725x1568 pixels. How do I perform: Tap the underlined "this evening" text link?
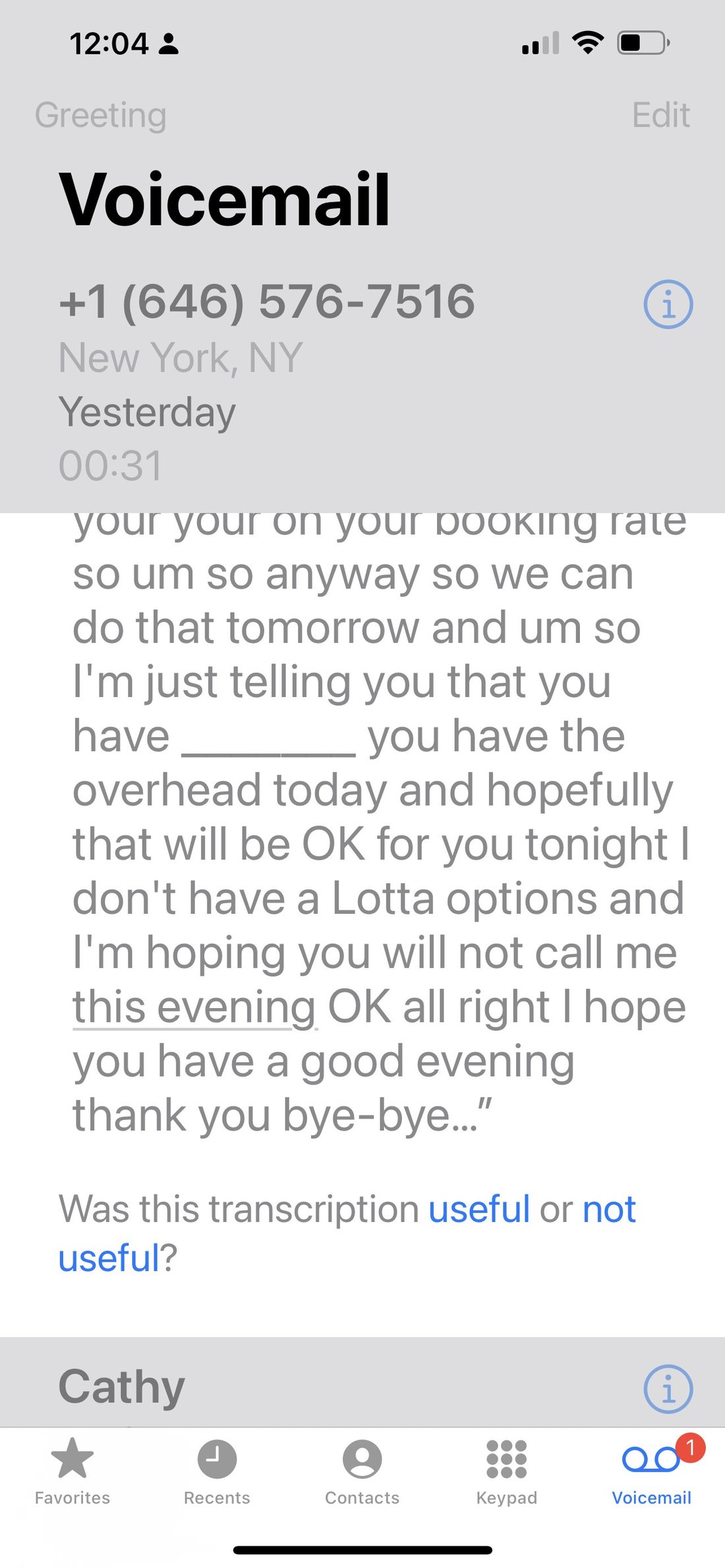point(194,1007)
